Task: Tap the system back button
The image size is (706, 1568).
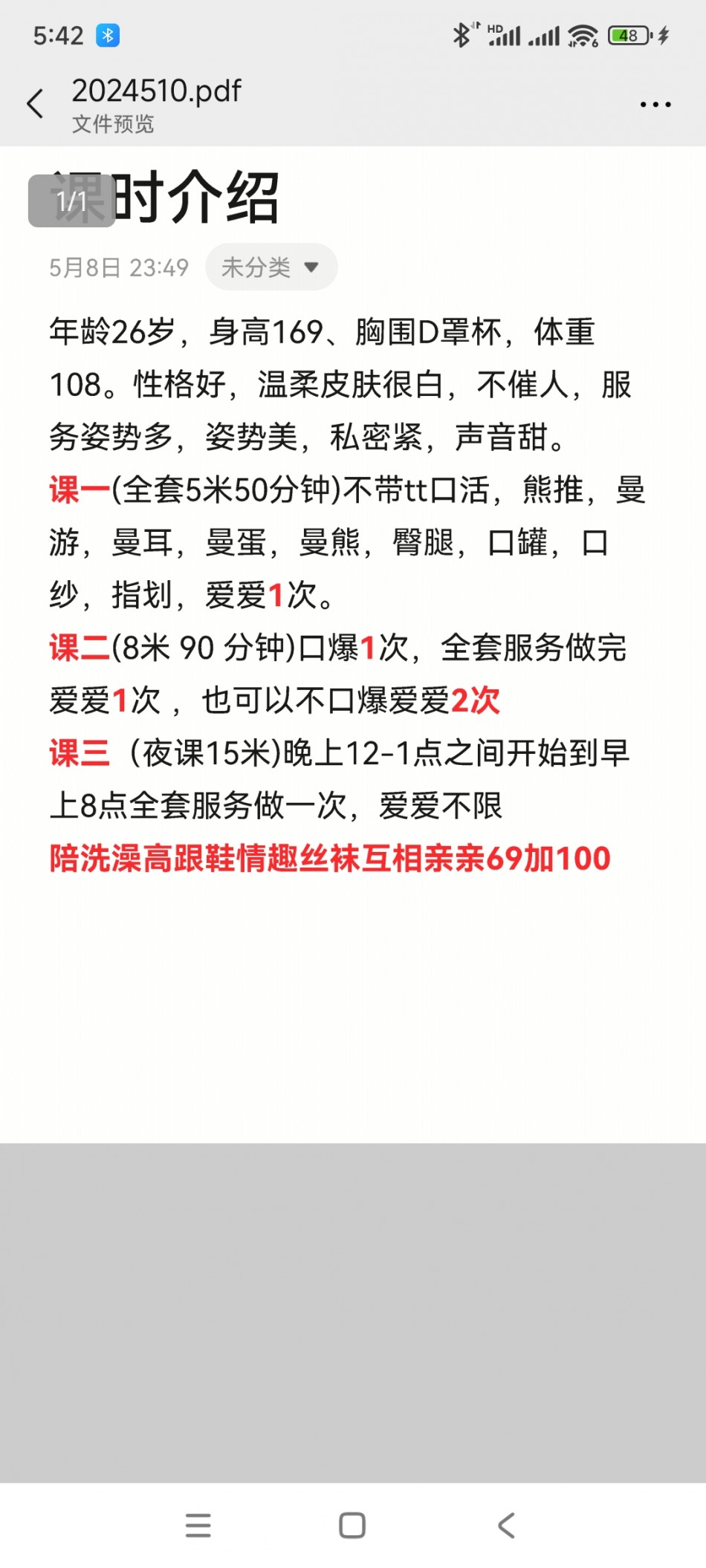Action: pyautogui.click(x=506, y=1525)
